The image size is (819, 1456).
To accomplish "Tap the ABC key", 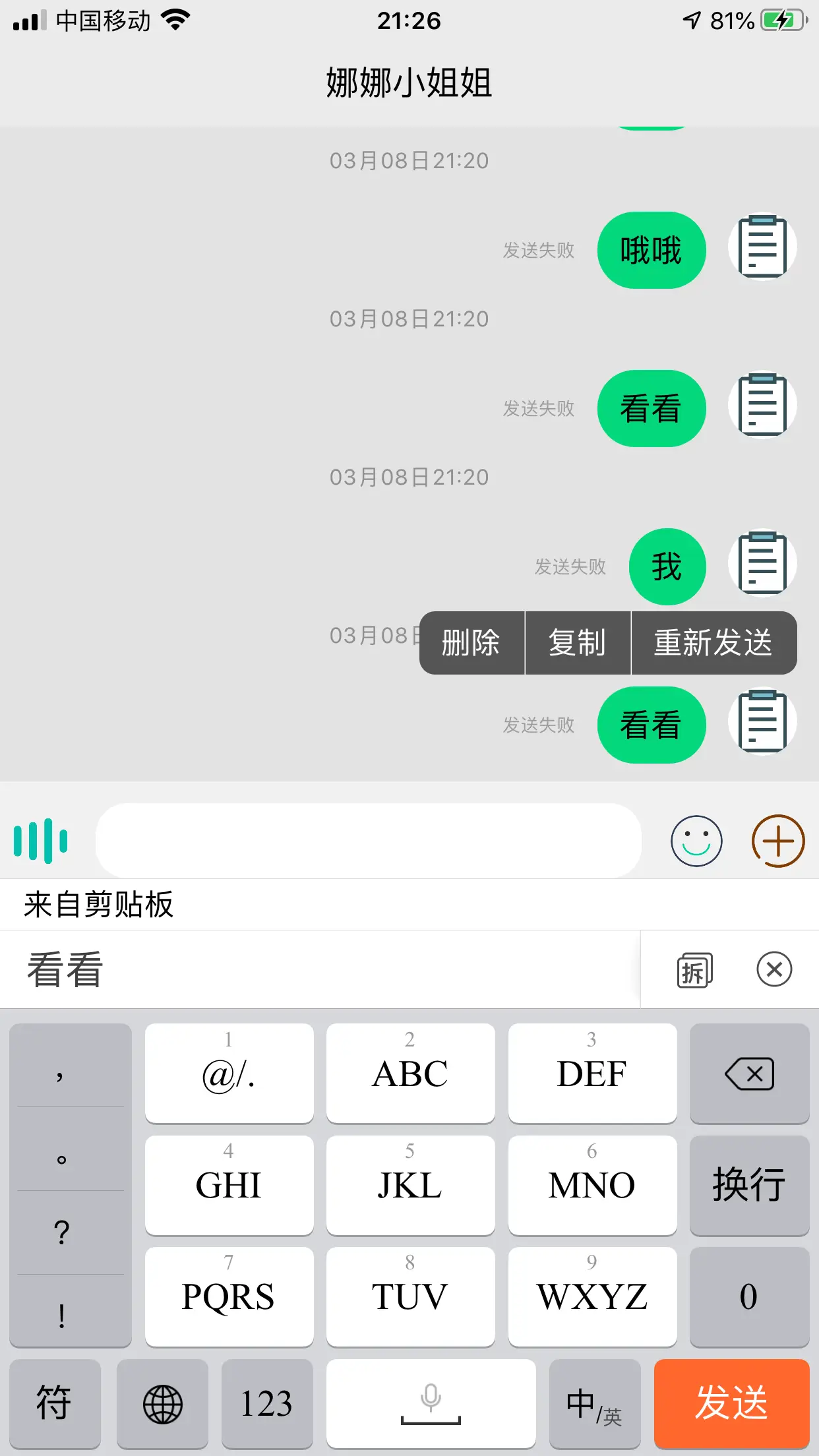I will click(x=410, y=1073).
